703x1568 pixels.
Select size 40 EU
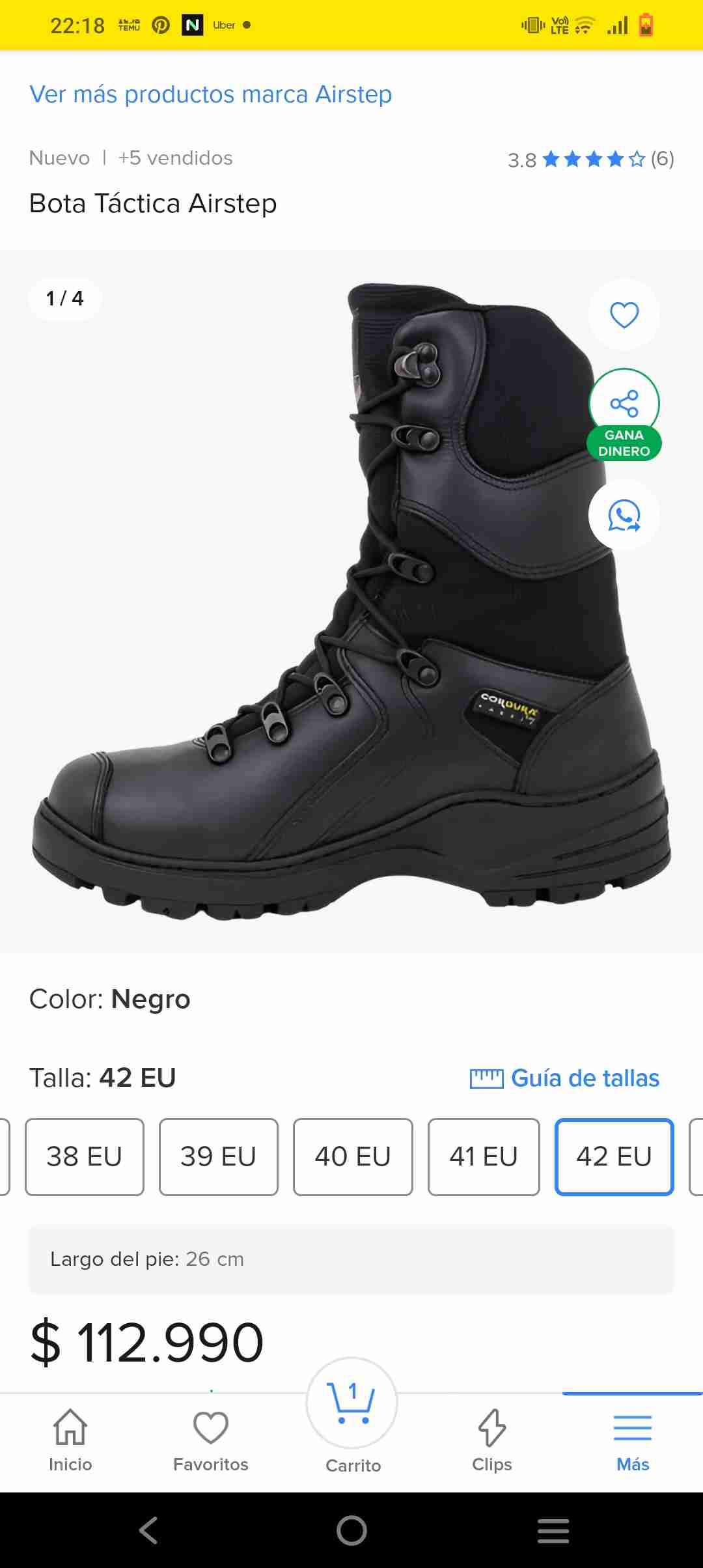tap(351, 1157)
